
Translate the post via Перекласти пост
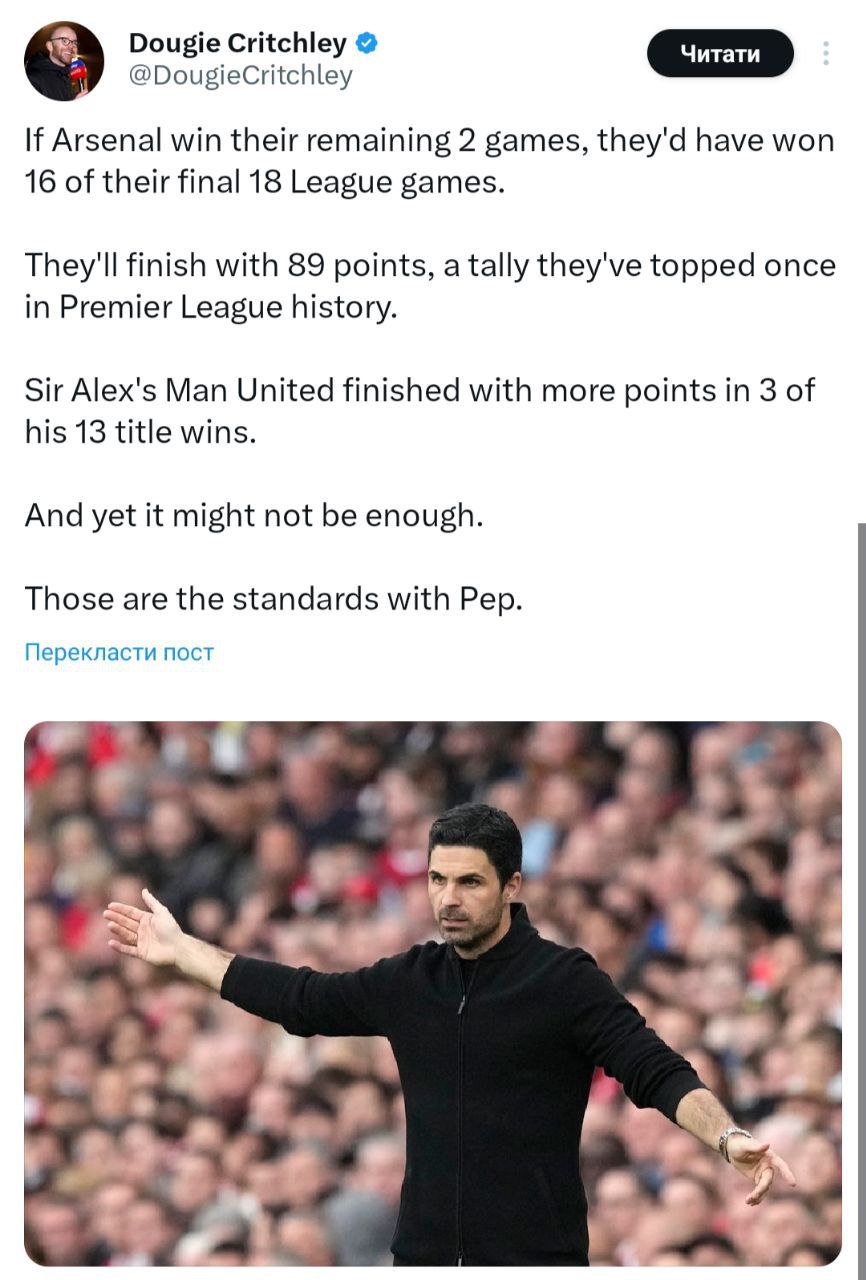(x=119, y=653)
